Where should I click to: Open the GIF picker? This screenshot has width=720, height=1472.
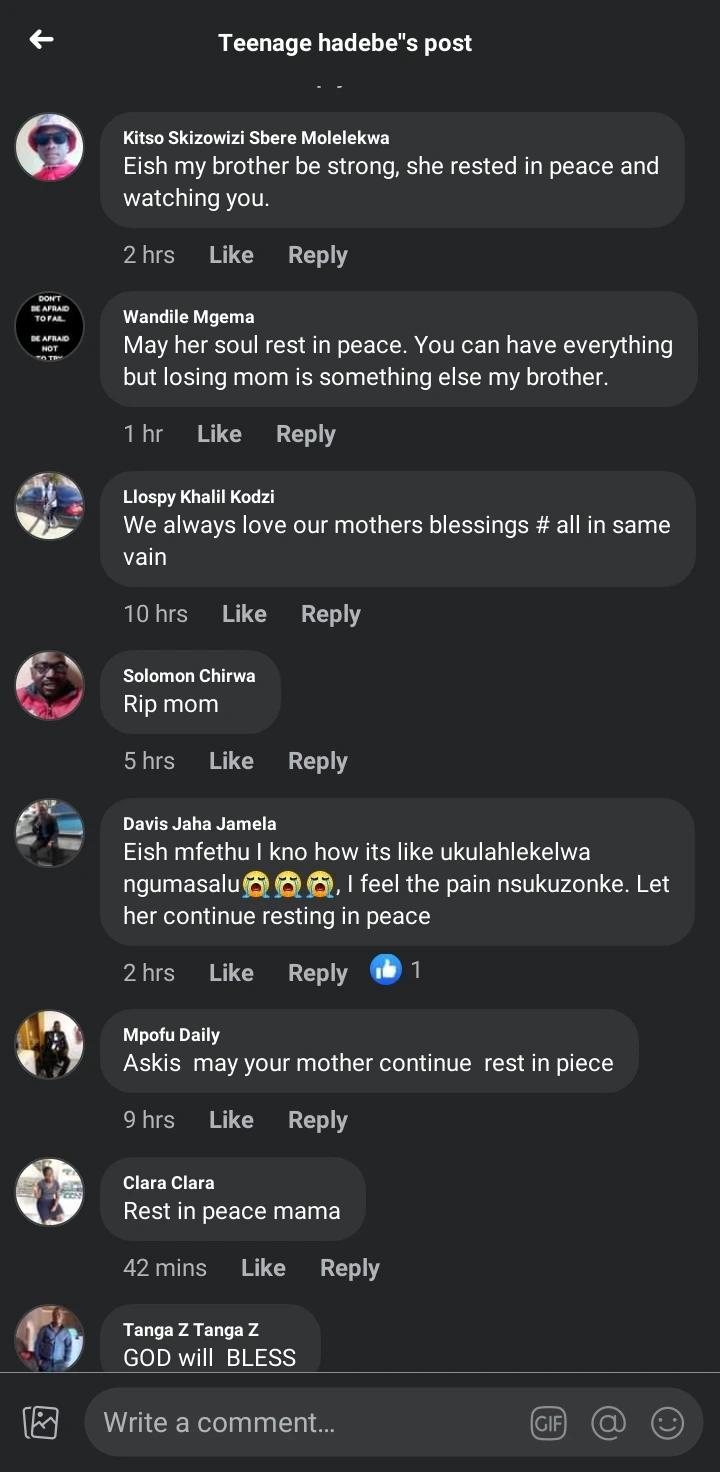point(548,1422)
